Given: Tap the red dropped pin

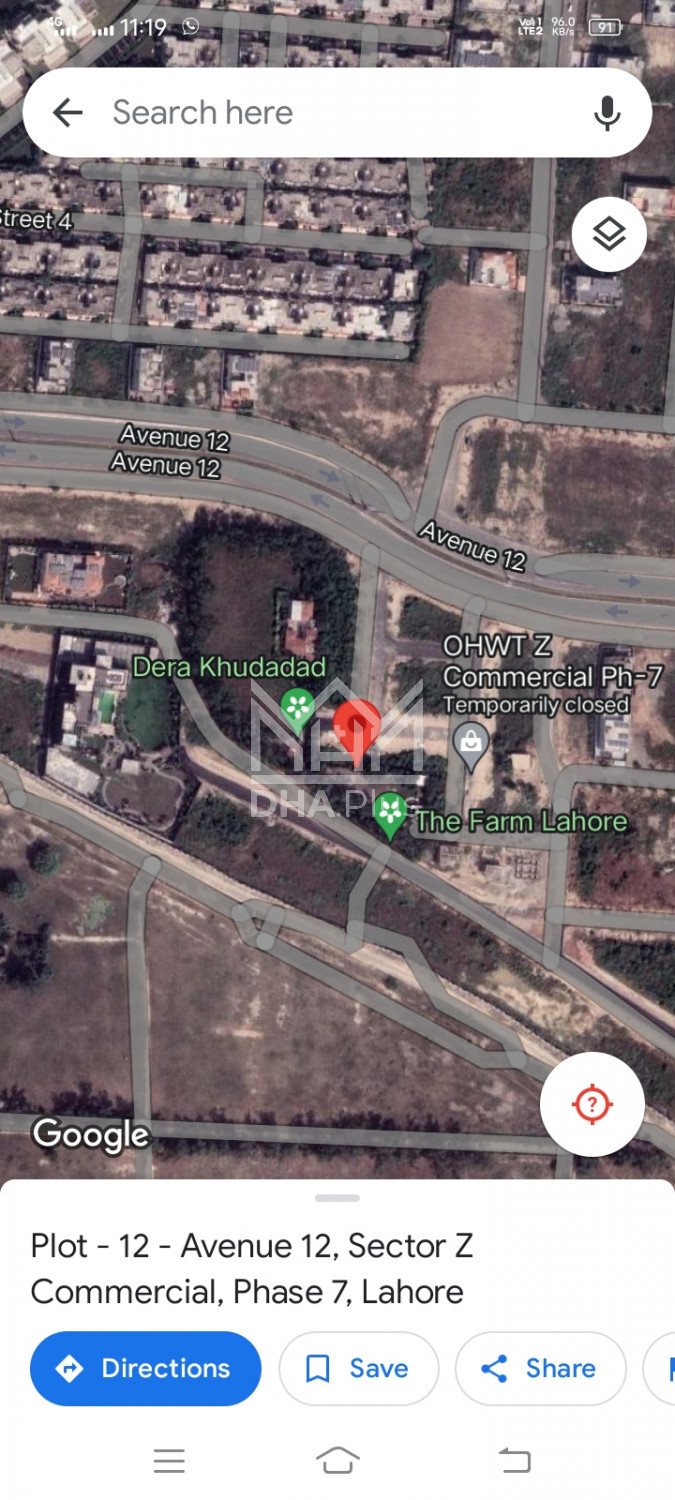Looking at the screenshot, I should (357, 728).
